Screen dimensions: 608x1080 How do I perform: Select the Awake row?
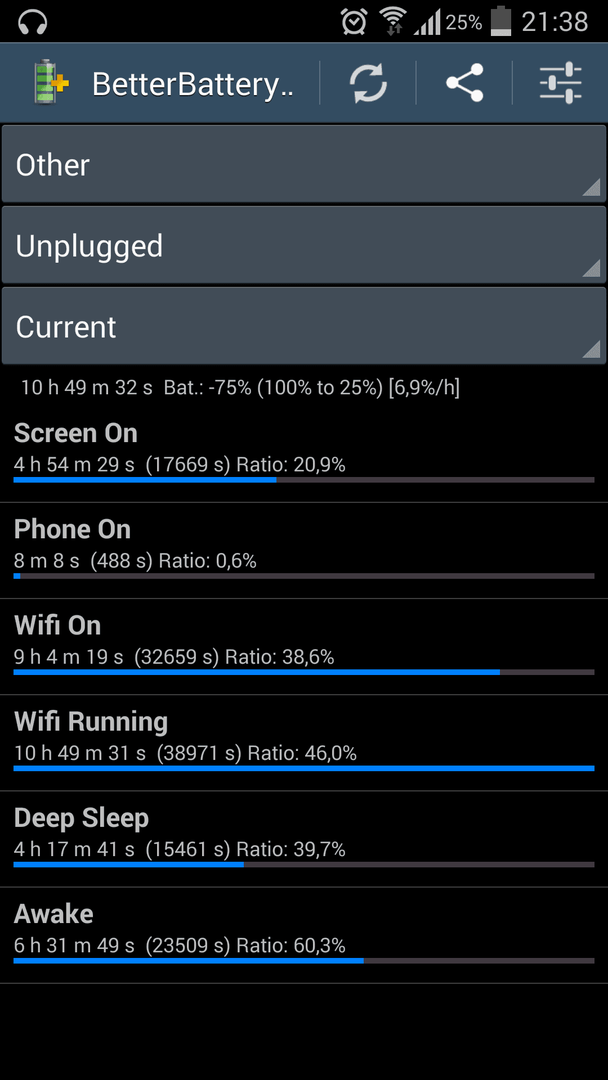coord(304,936)
